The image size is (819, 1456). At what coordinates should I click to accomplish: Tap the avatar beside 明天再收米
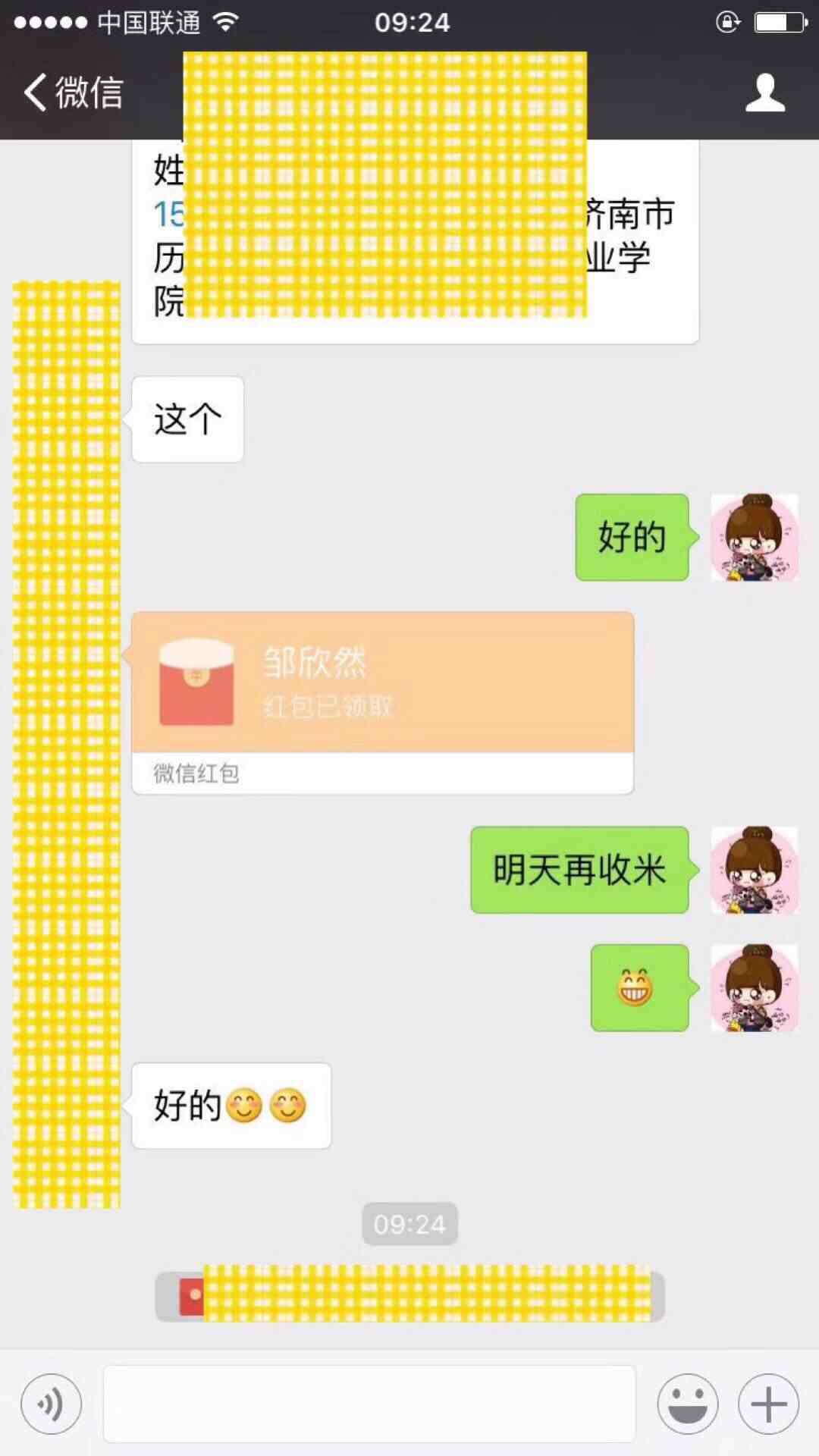tap(755, 870)
